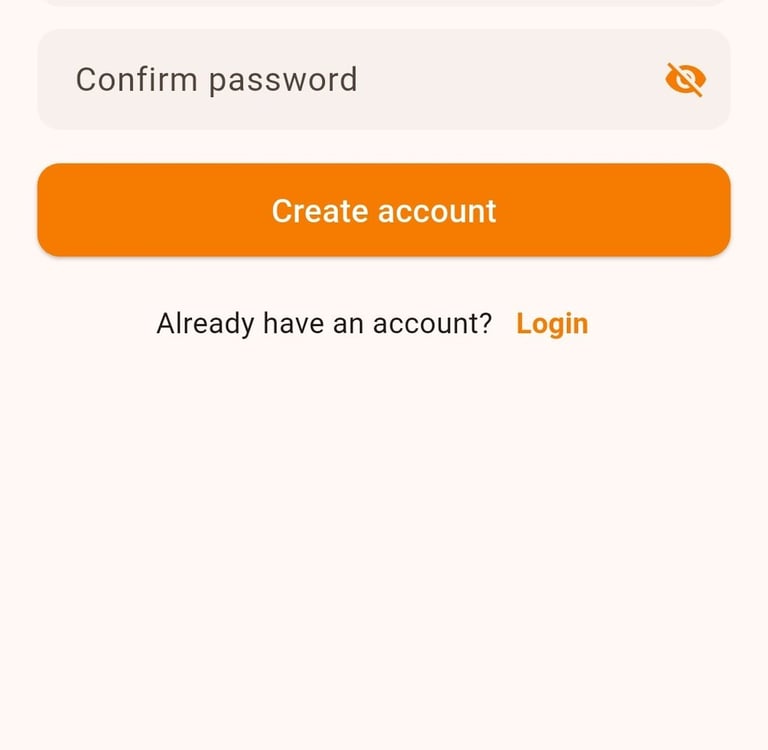Tap the Confirm password field
The image size is (768, 750).
coord(340,80)
